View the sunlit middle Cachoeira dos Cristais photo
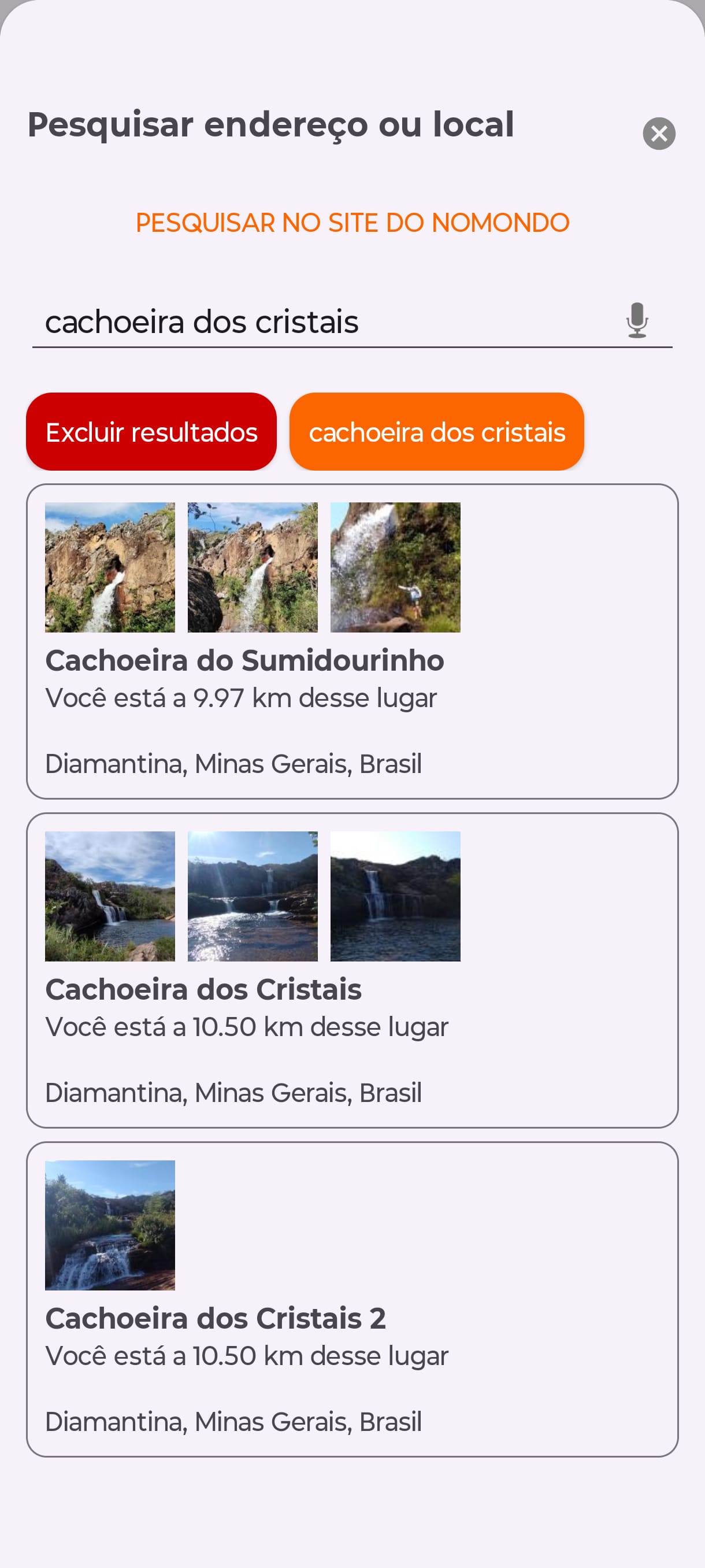This screenshot has height=1568, width=705. click(x=253, y=896)
